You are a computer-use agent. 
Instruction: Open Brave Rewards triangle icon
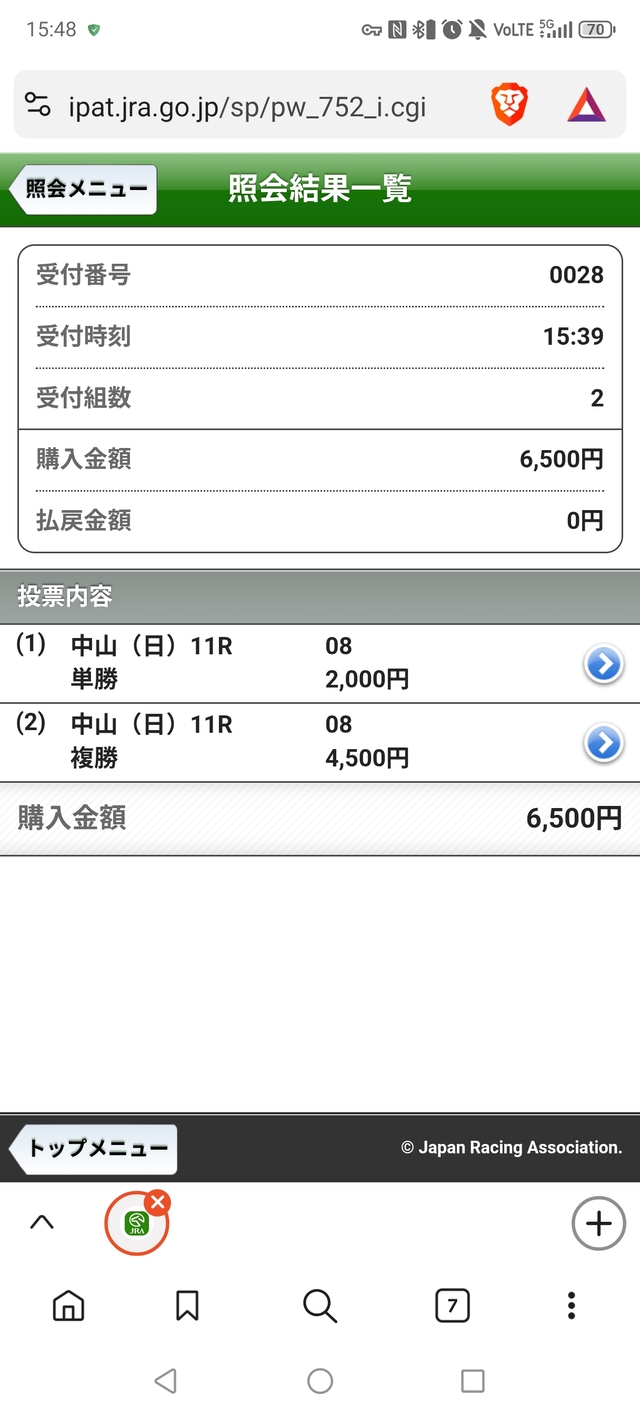586,105
